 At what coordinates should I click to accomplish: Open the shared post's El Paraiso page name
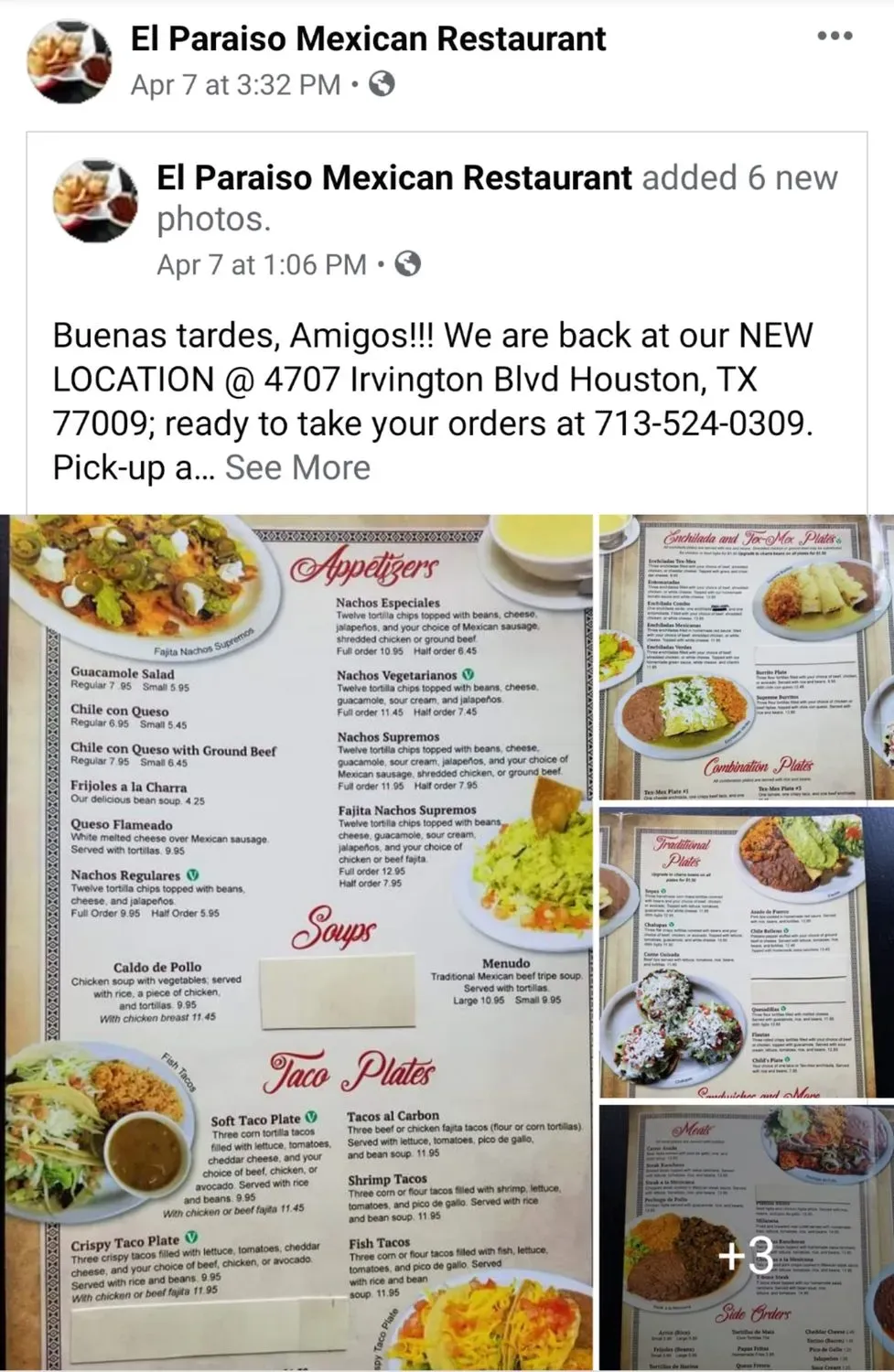point(393,177)
